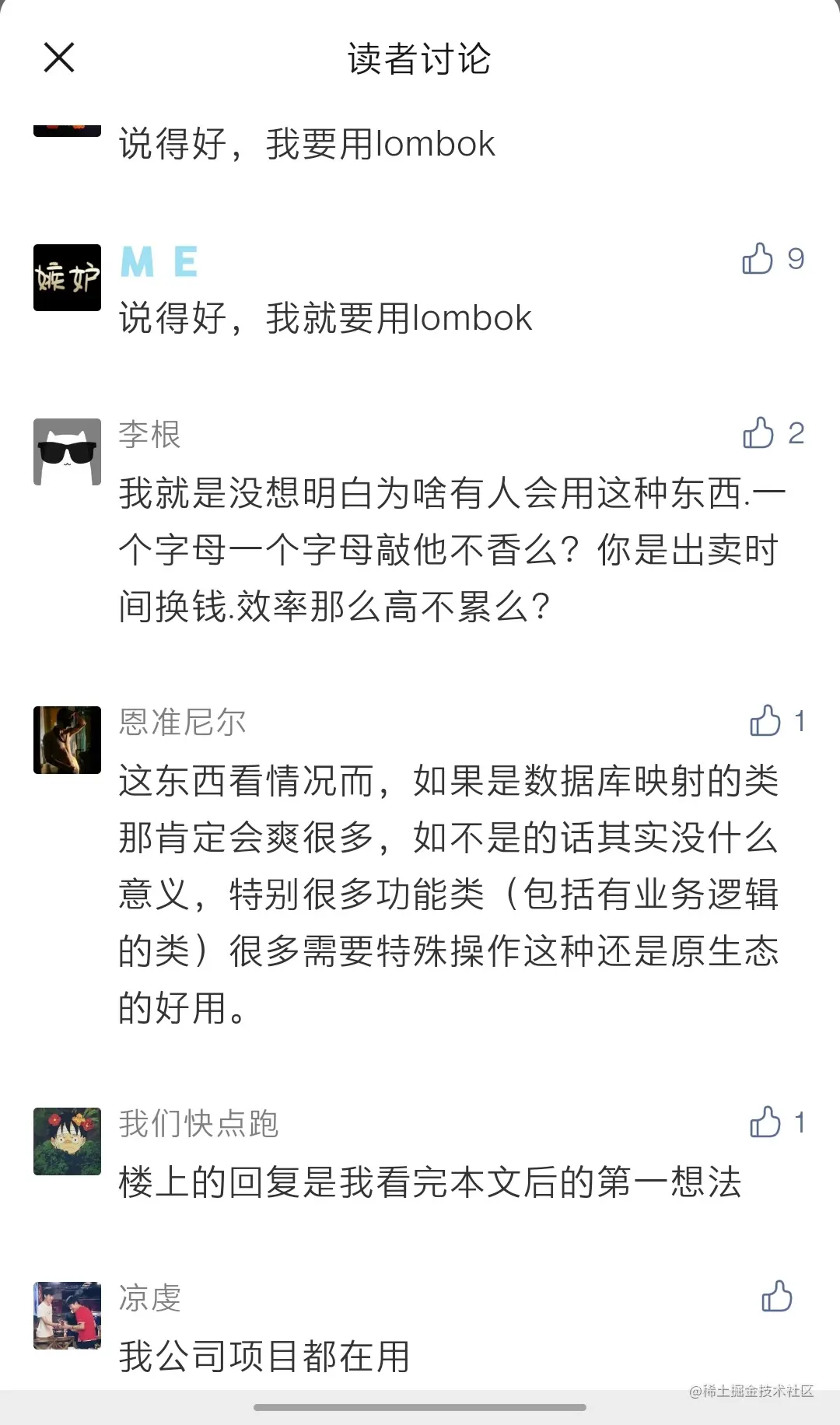The height and width of the screenshot is (1425, 840).
Task: Like 凉虔's comment
Action: point(776,1297)
